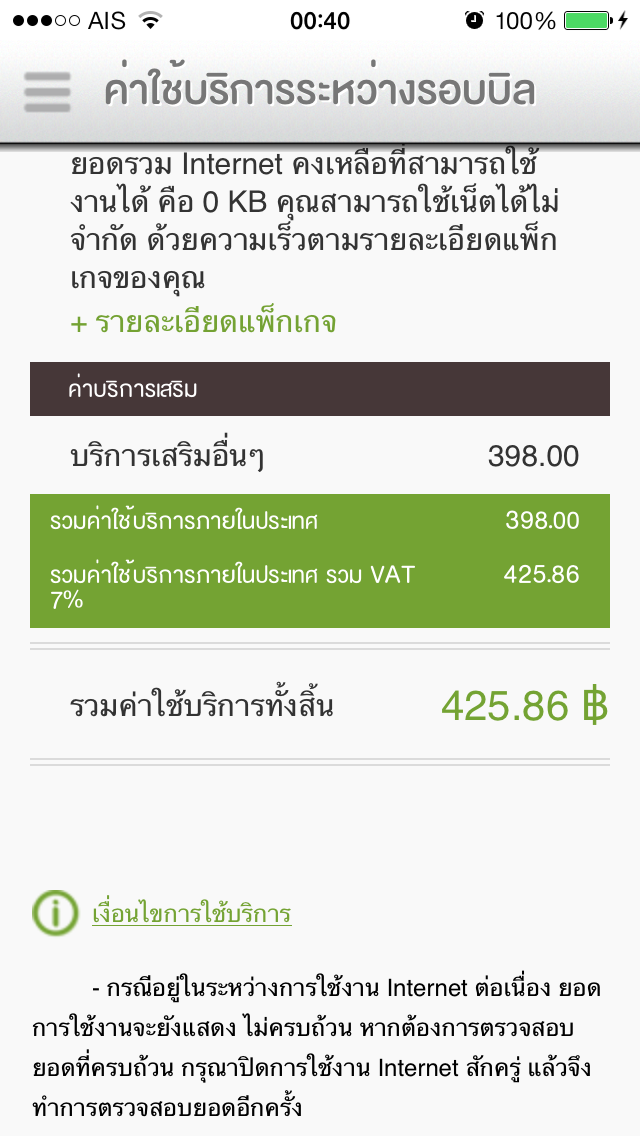Open the hamburger drawer menu

(x=47, y=92)
